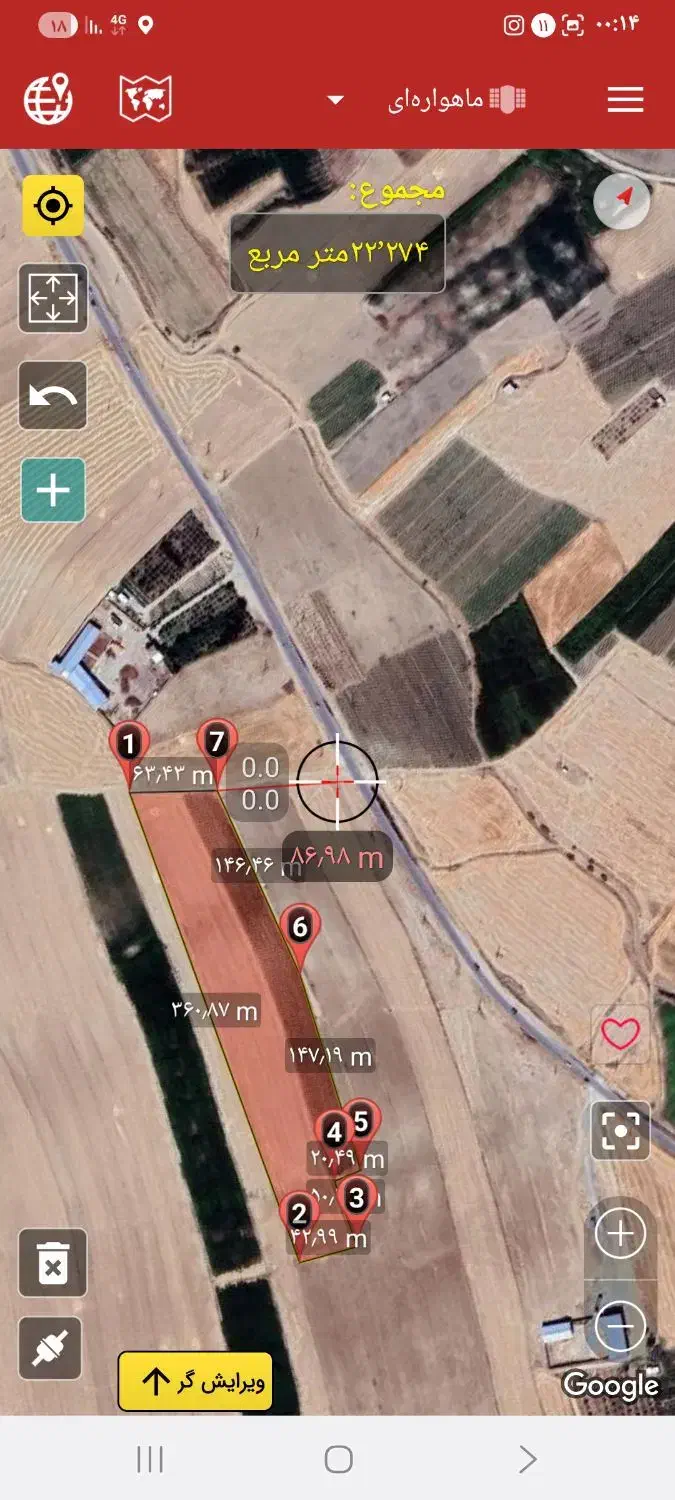675x1500 pixels.
Task: Zoom in the map
Action: pos(620,1234)
